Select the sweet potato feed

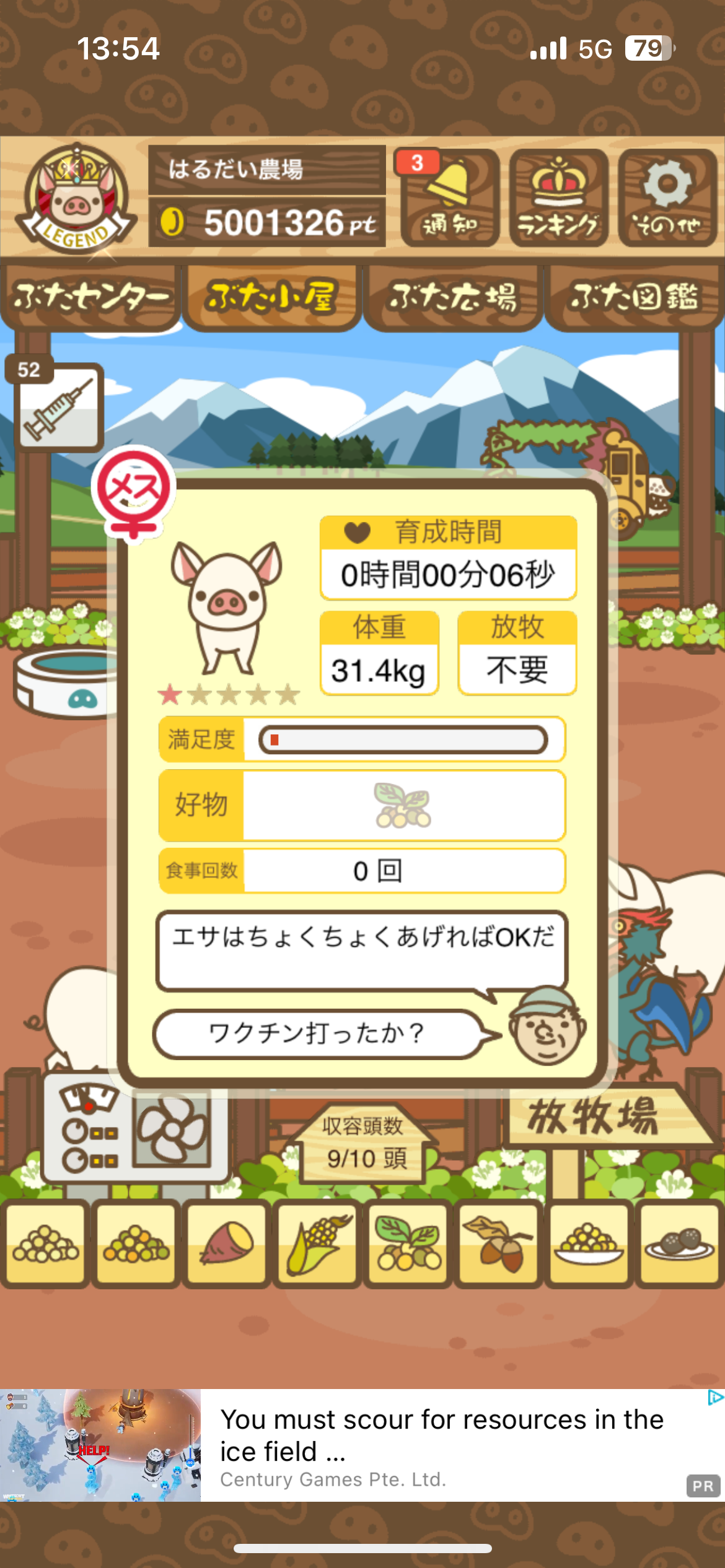227,1244
